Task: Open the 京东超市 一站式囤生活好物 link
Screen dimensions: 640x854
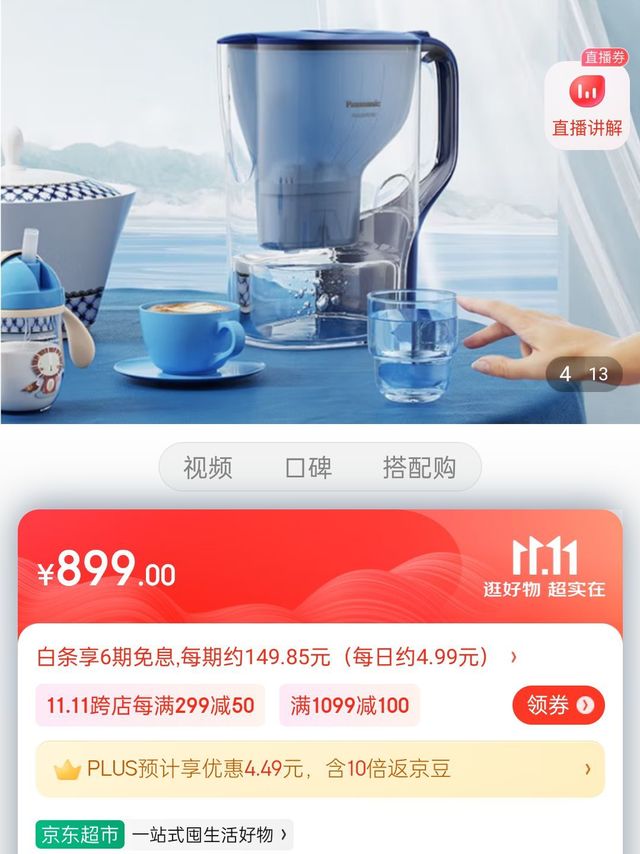Action: (x=165, y=834)
